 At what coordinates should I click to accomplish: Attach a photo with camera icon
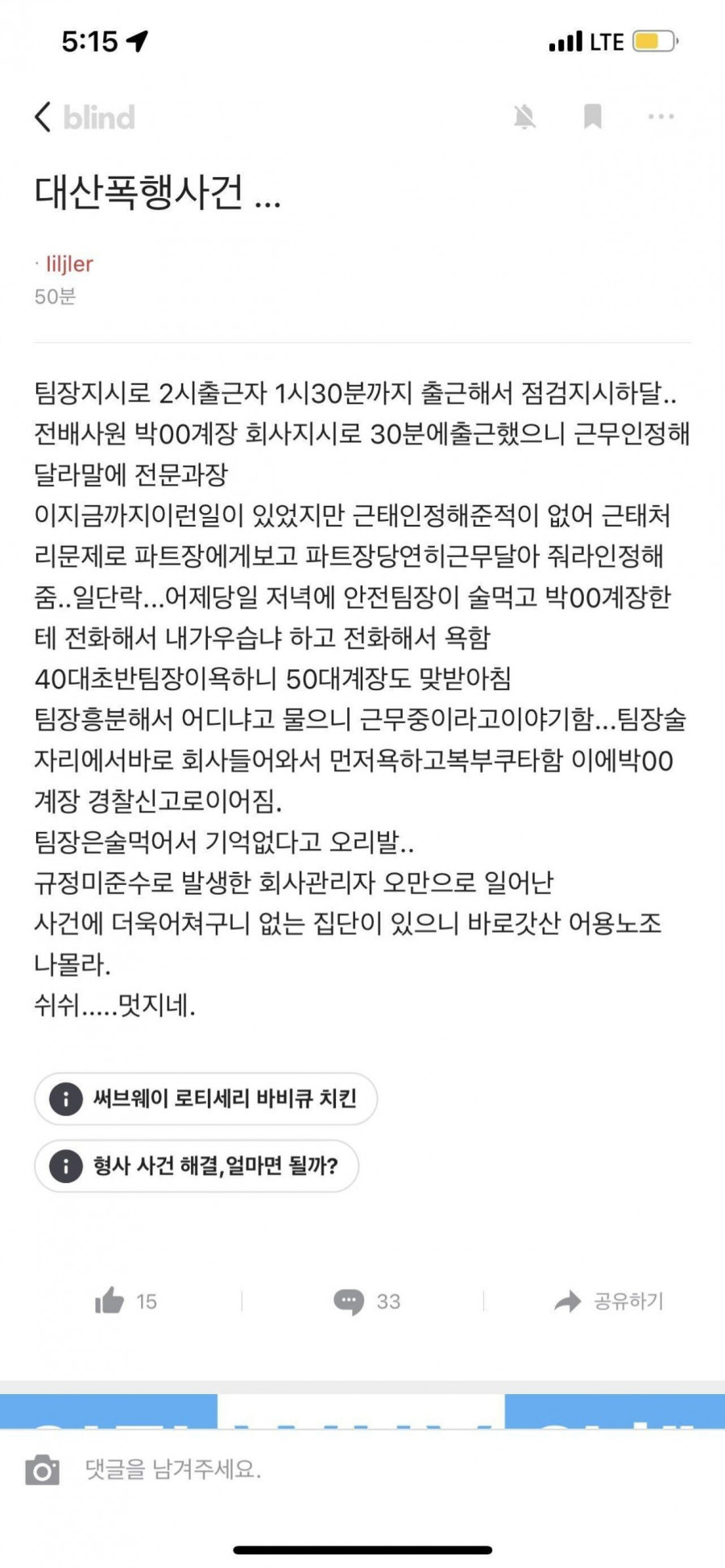click(42, 1471)
